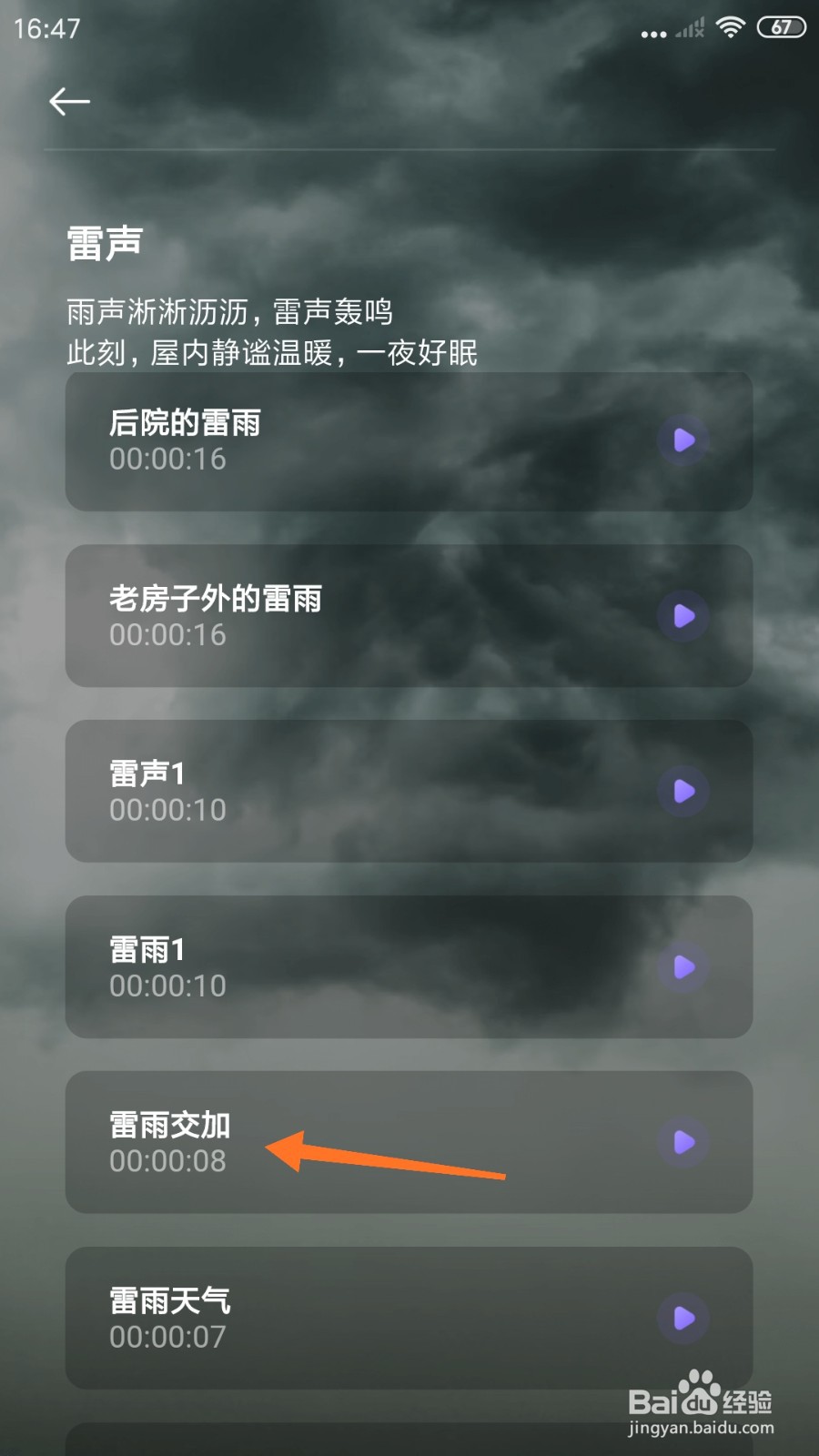
Task: Play the 雷雨1 sound preview
Action: coord(683,967)
